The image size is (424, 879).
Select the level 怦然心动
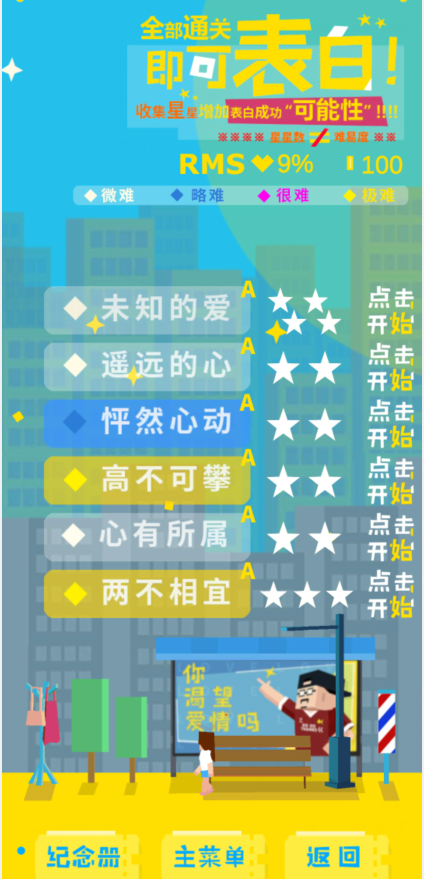[x=147, y=423]
